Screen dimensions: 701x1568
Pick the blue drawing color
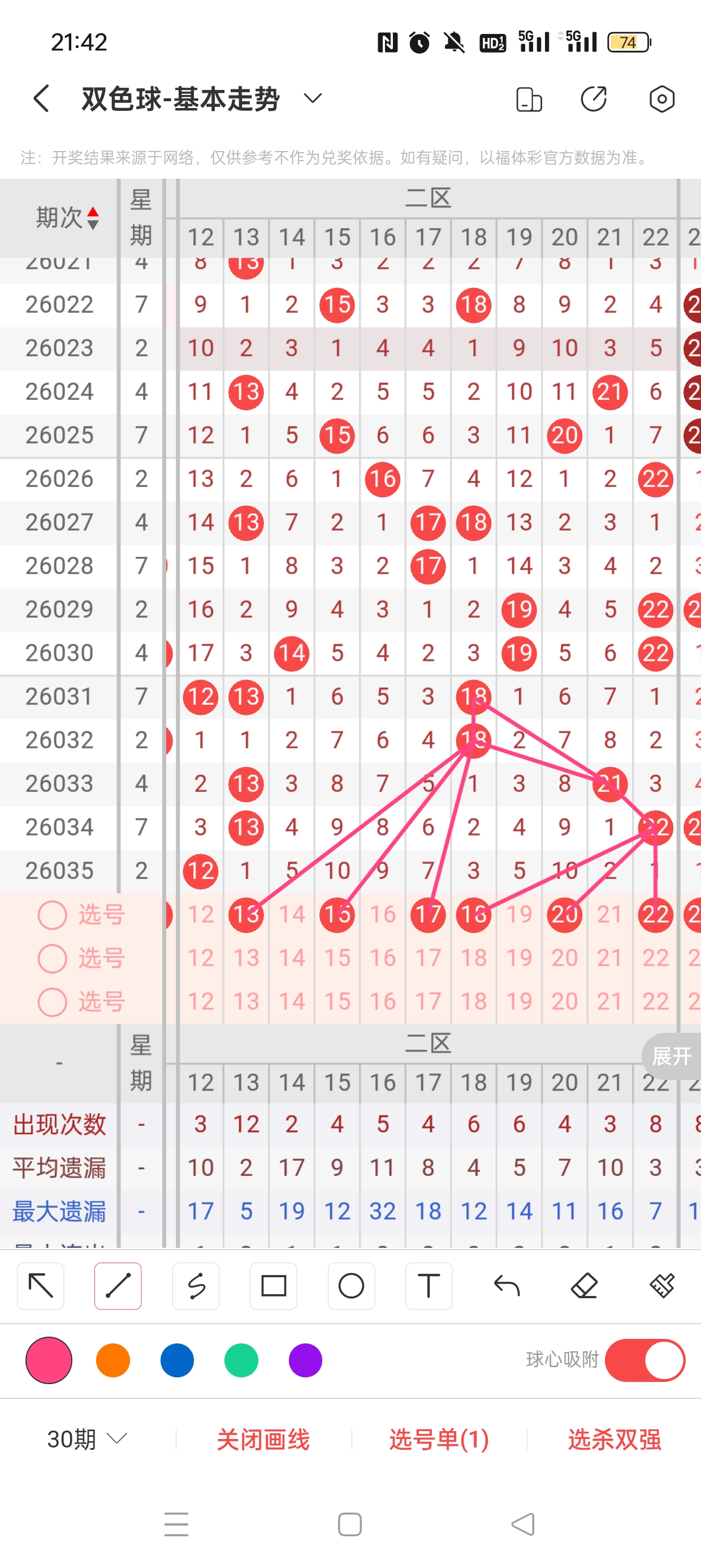177,1360
